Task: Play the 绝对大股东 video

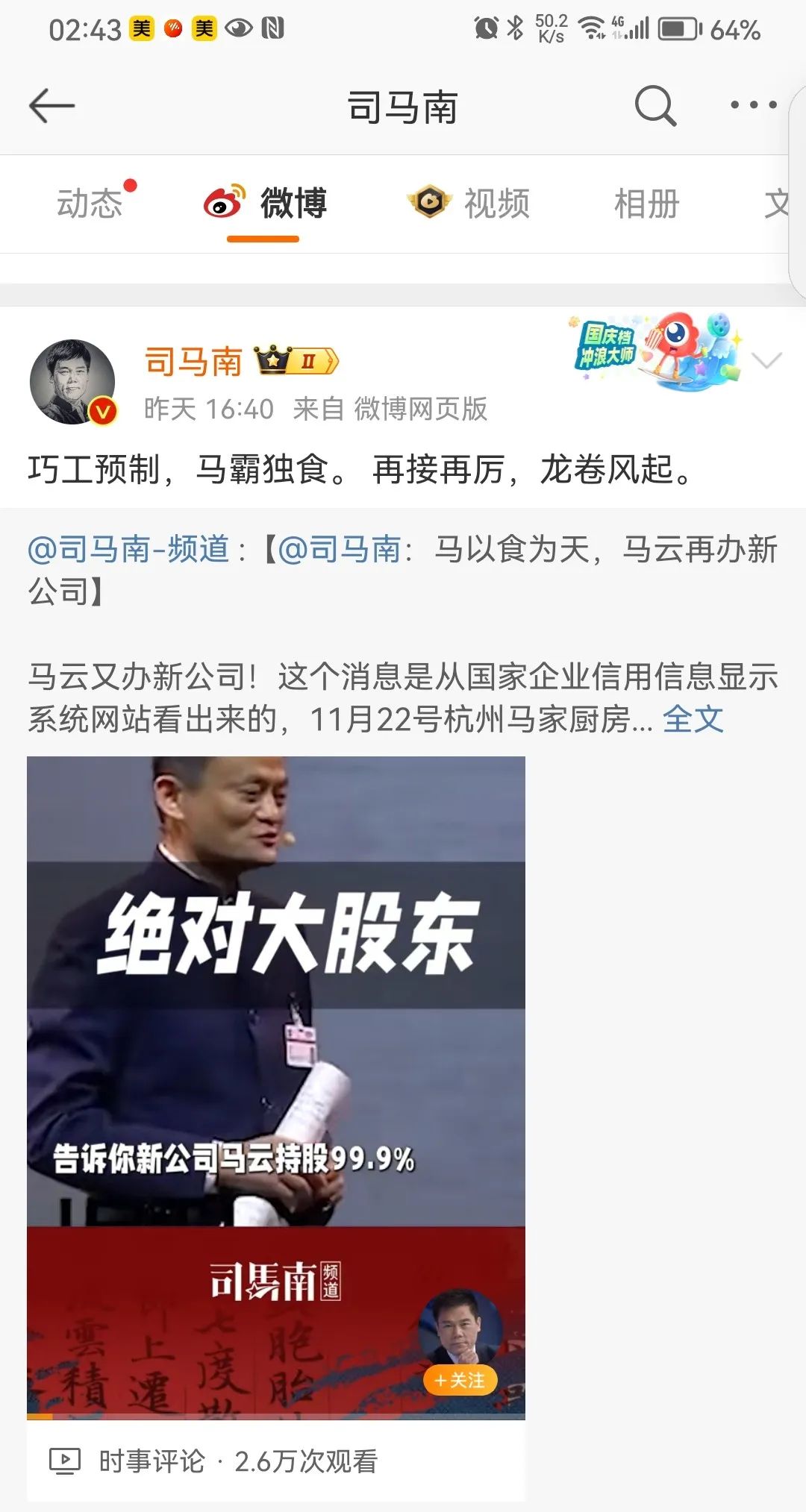Action: click(275, 1044)
